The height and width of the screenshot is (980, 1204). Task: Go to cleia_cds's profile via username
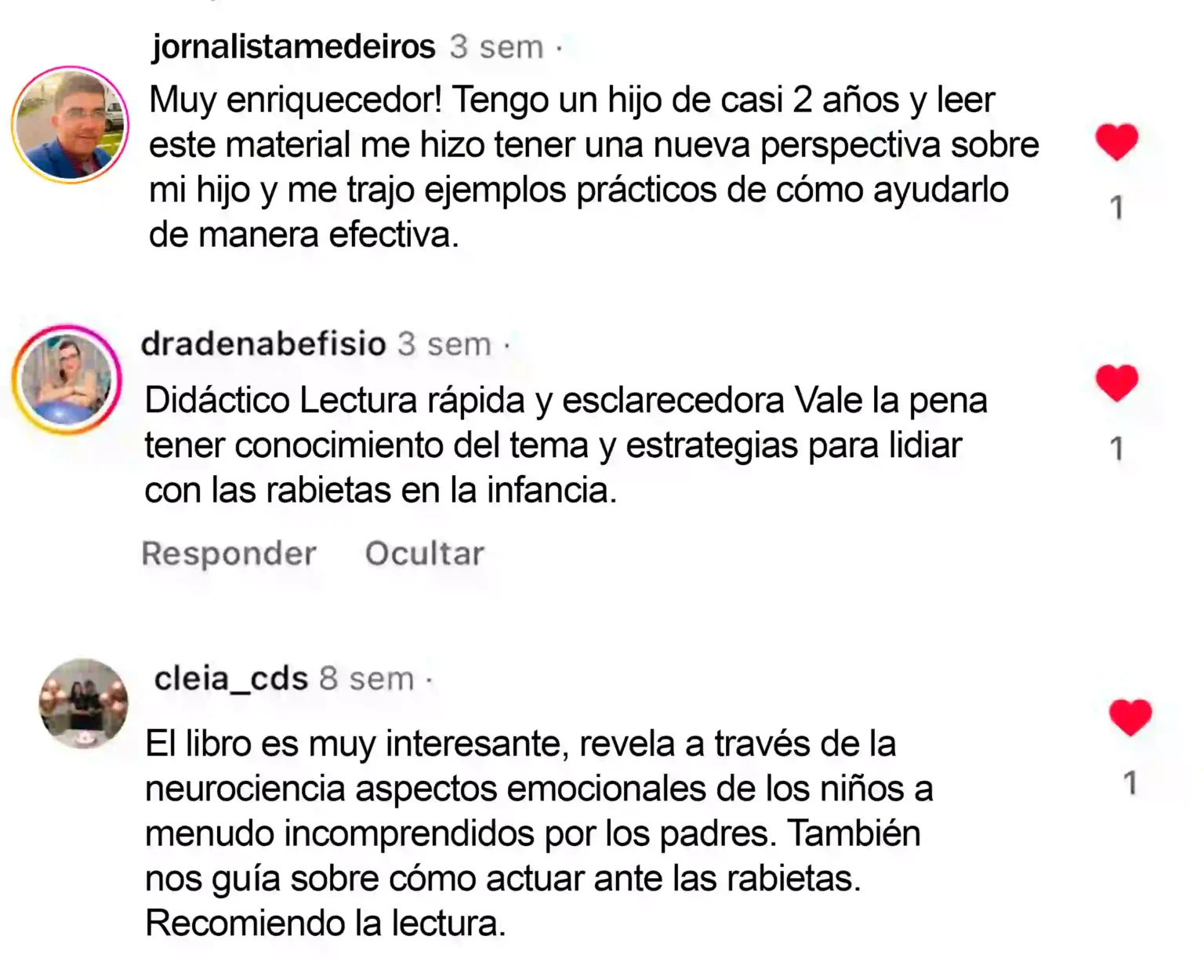[231, 678]
